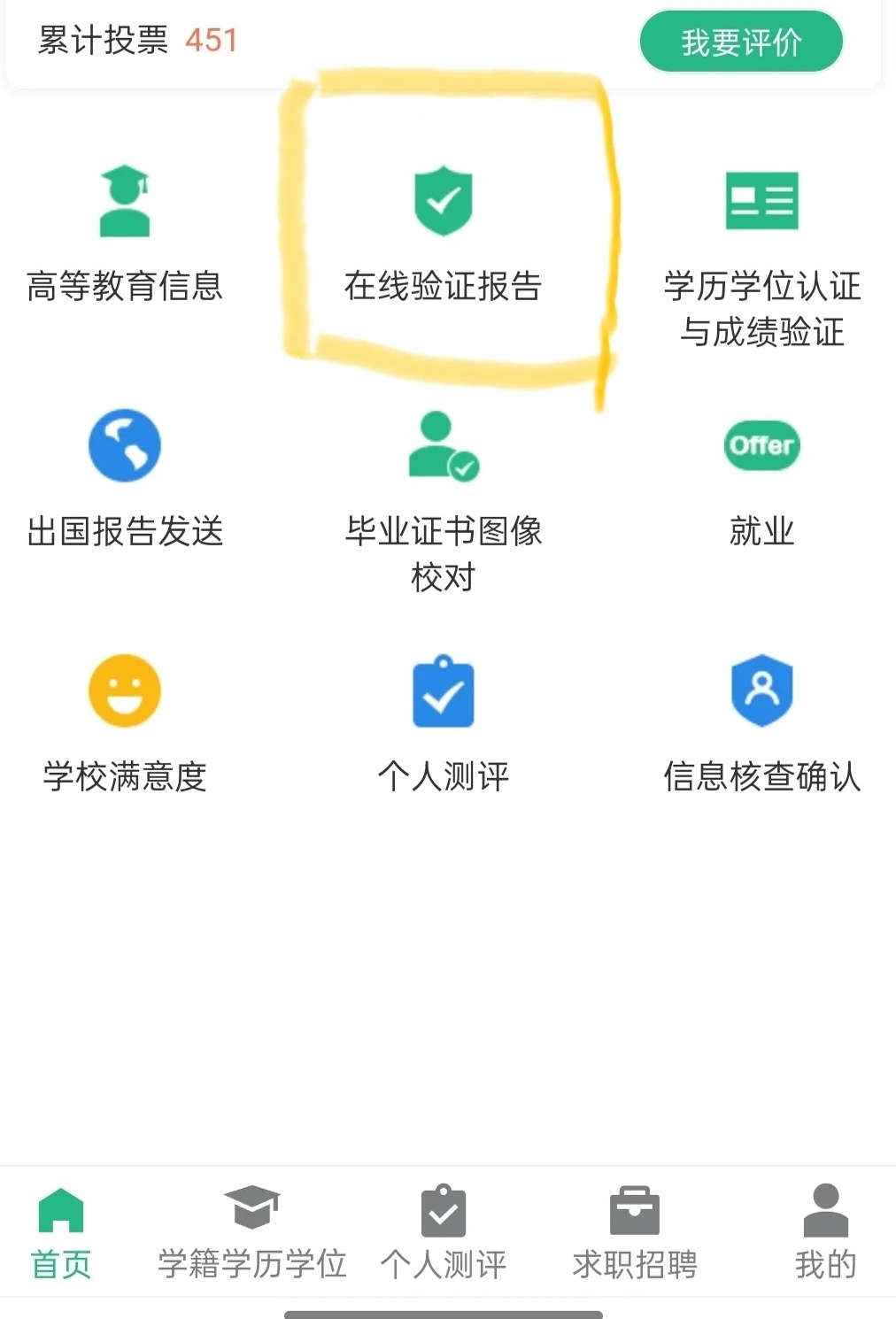Viewport: 896px width, 1319px height.
Task: Switch to the 首页 tab
Action: tap(61, 1233)
